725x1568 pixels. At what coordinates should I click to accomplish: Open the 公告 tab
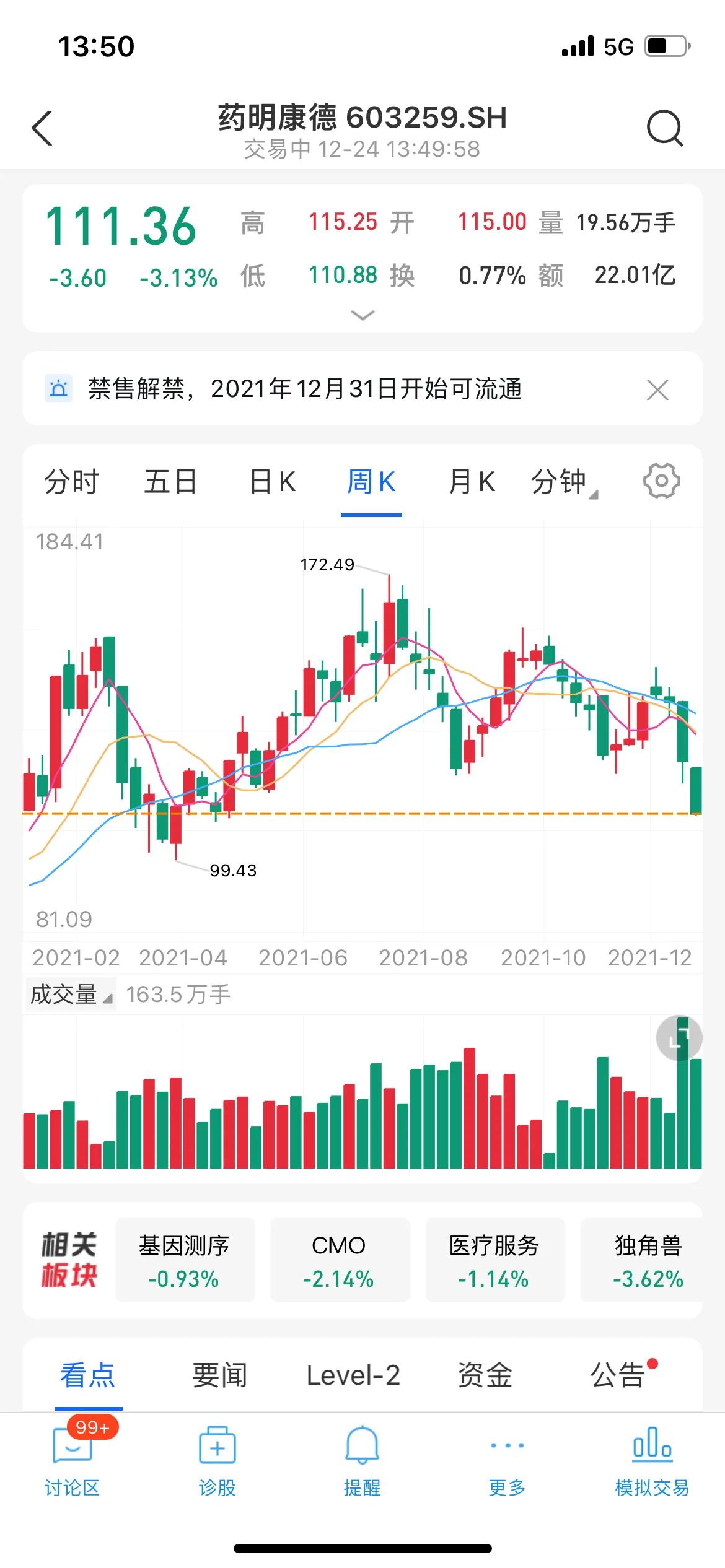[x=618, y=1375]
